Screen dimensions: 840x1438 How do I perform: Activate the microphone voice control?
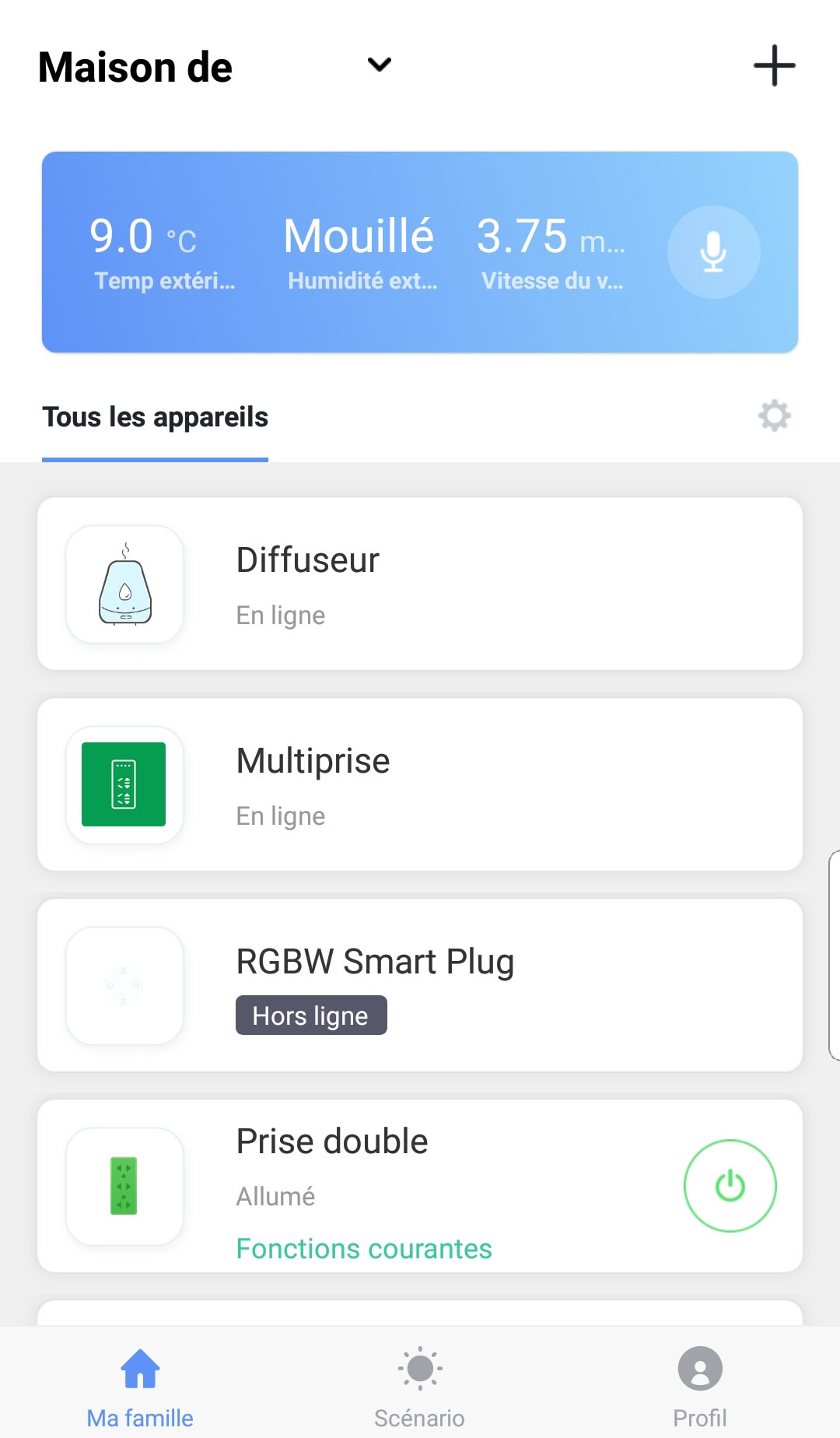pyautogui.click(x=713, y=252)
